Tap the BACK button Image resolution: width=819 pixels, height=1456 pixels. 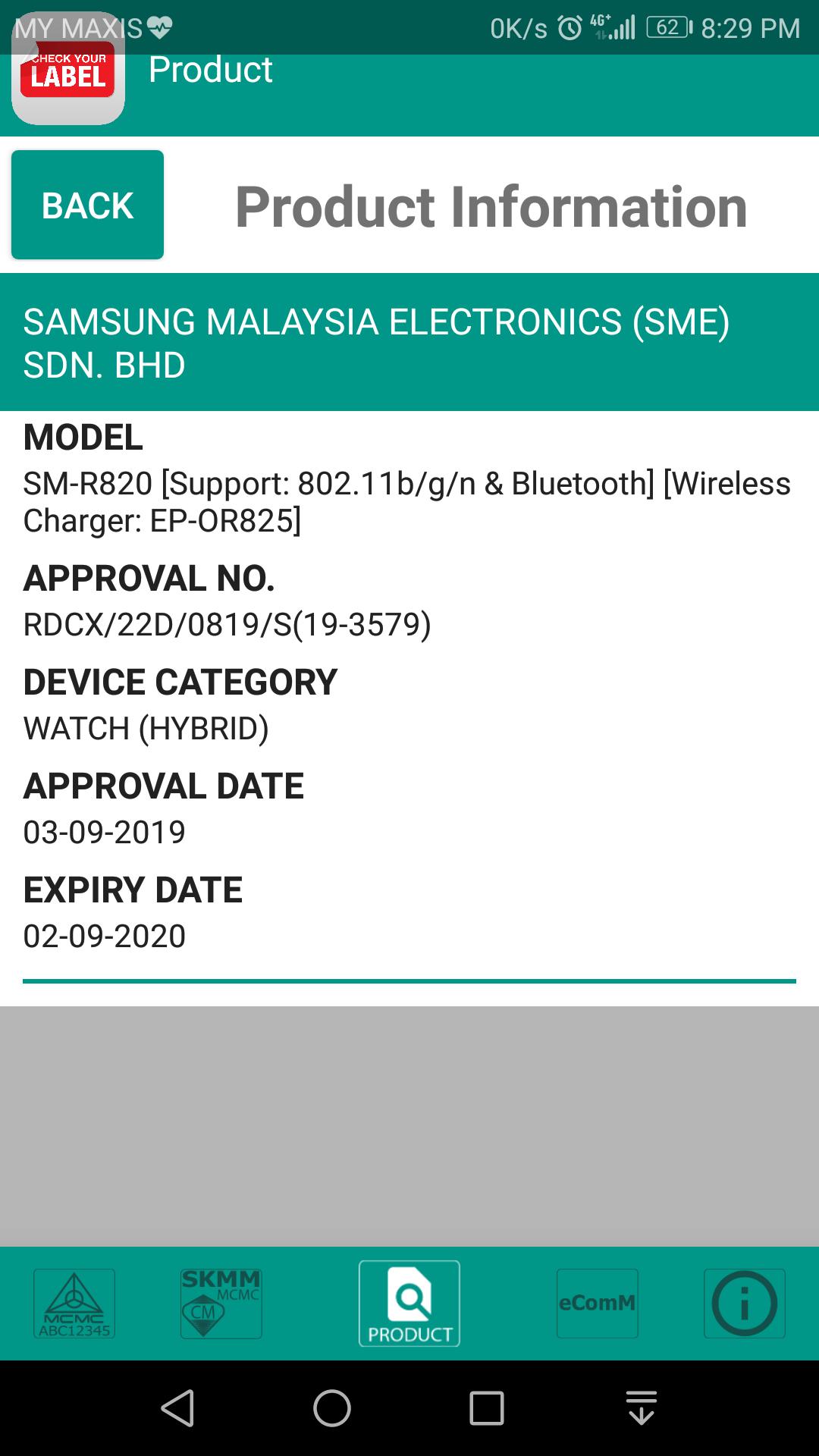click(x=87, y=205)
